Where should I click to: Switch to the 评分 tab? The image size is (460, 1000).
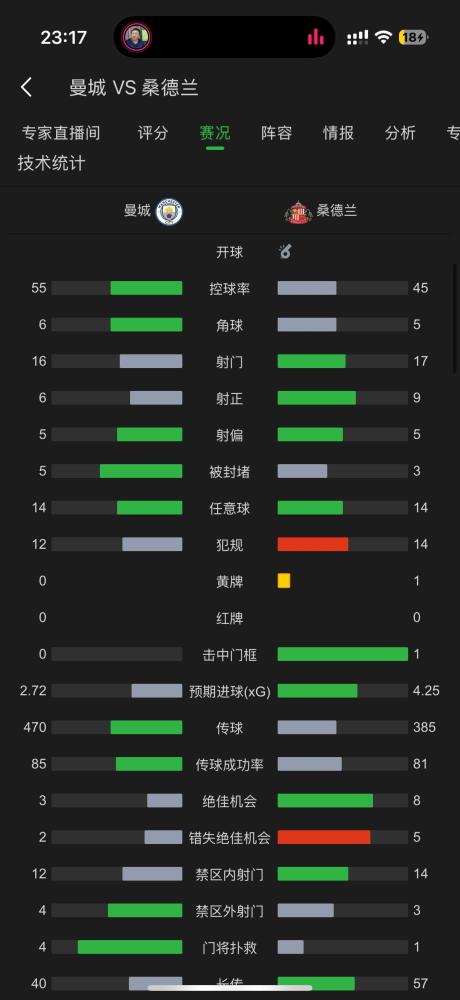(153, 133)
